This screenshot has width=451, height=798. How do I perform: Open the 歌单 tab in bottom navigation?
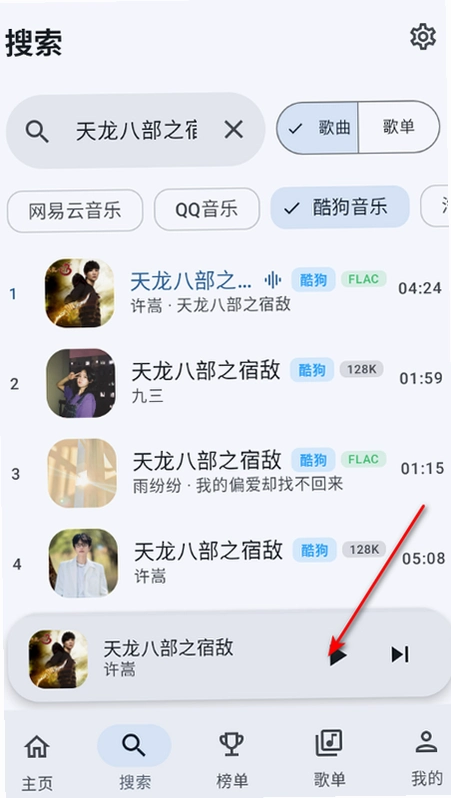tap(329, 758)
